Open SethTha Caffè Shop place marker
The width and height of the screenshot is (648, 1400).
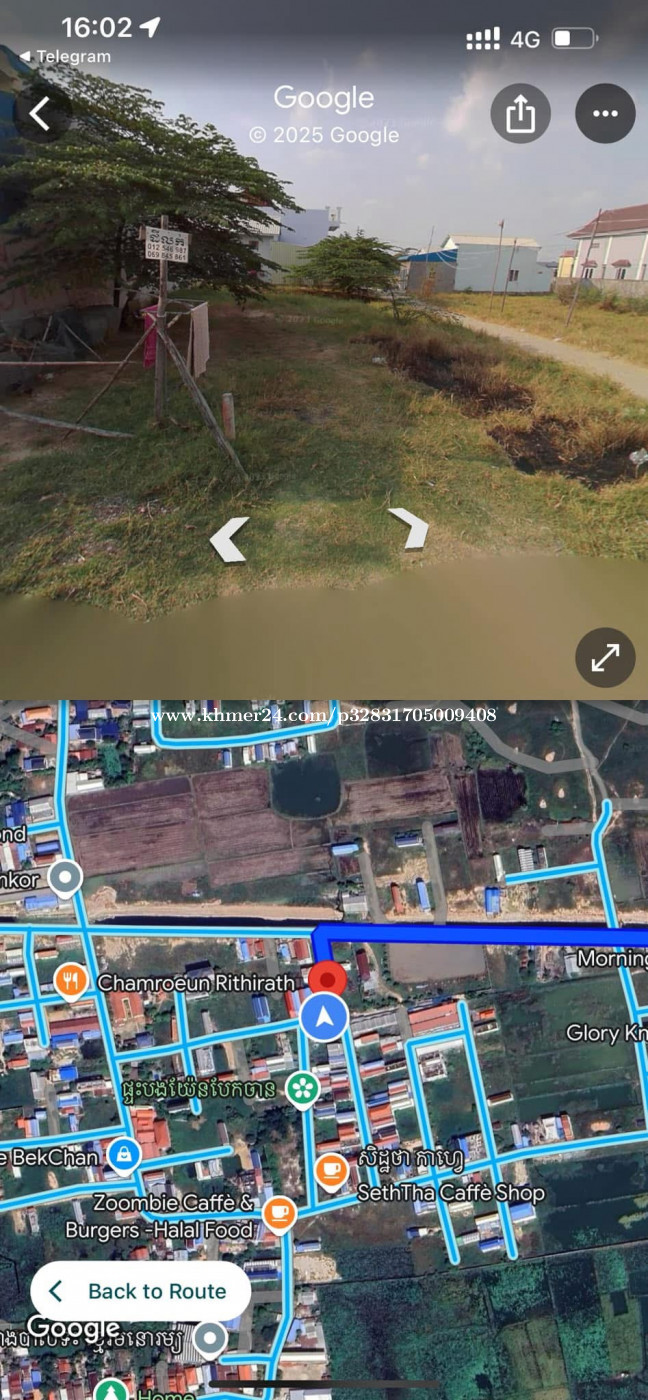tap(331, 1168)
